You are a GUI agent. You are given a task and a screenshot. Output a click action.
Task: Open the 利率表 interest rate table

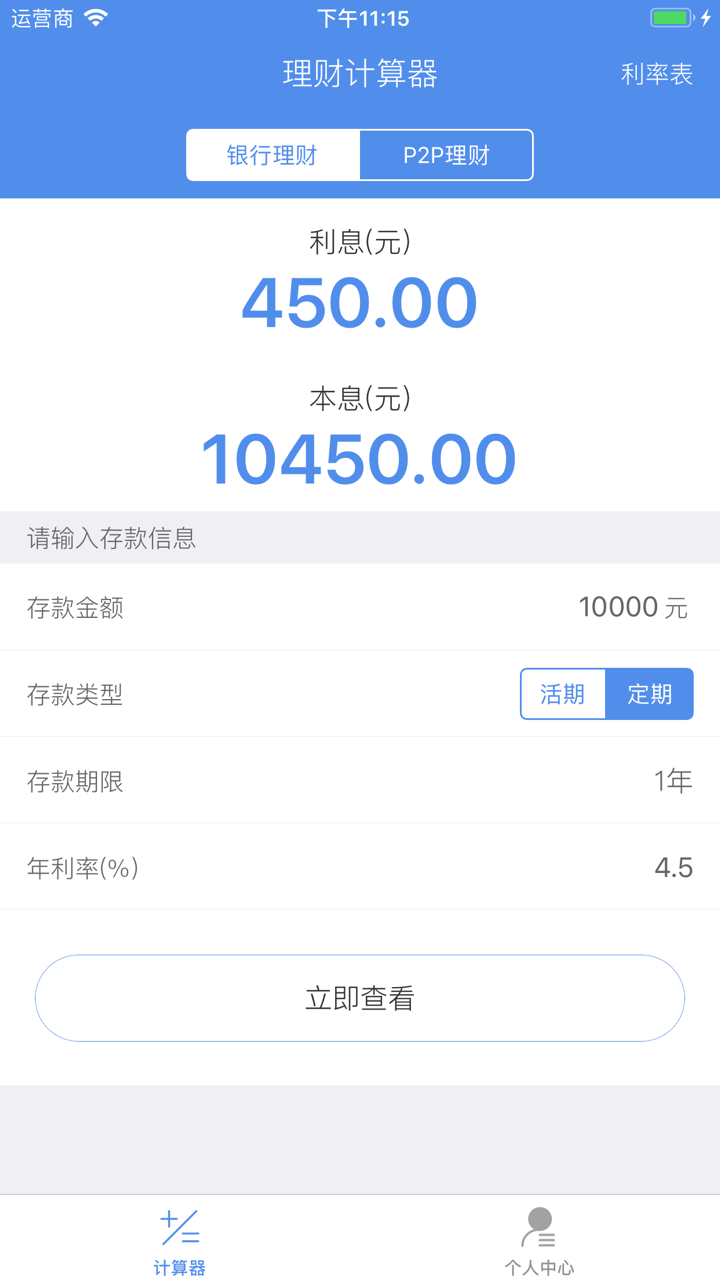point(656,75)
